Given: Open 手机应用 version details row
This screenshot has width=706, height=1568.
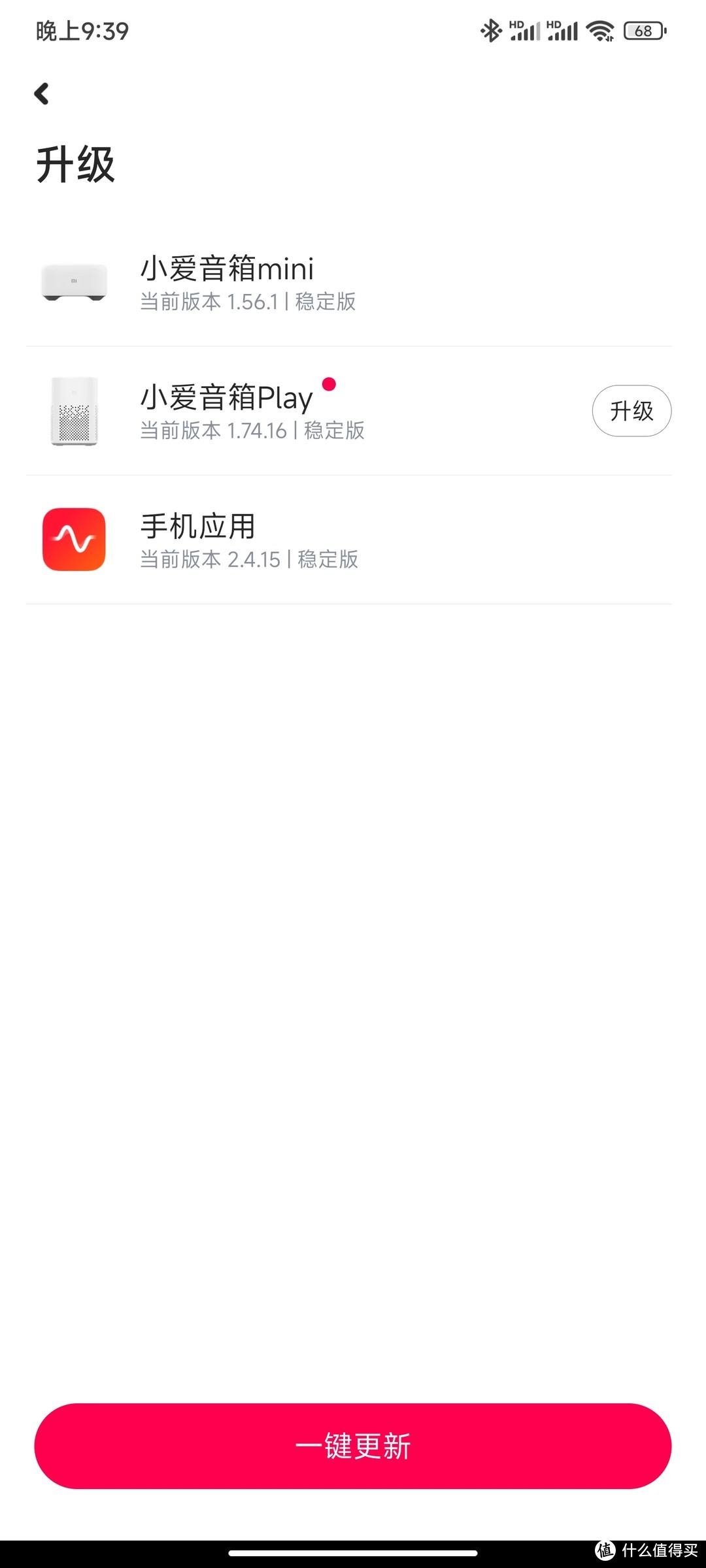Looking at the screenshot, I should point(250,561).
